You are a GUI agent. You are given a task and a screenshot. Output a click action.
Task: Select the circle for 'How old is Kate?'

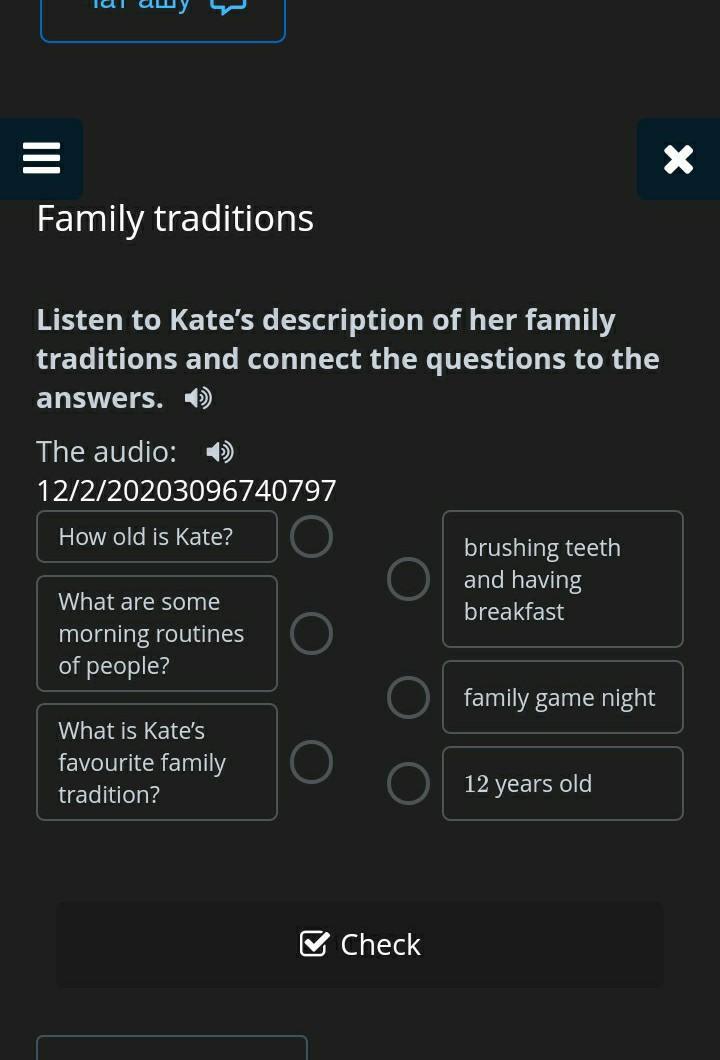coord(311,537)
